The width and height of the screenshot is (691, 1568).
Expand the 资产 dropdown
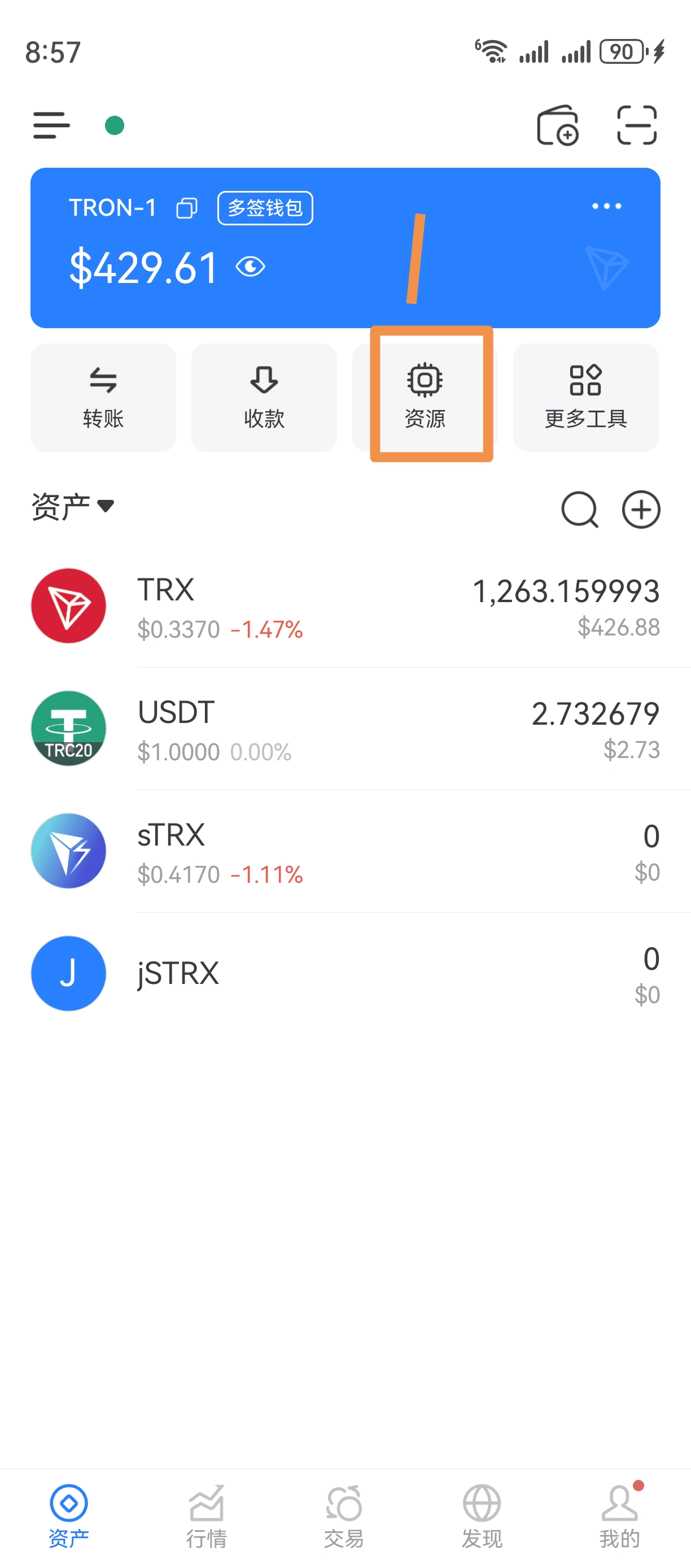73,507
